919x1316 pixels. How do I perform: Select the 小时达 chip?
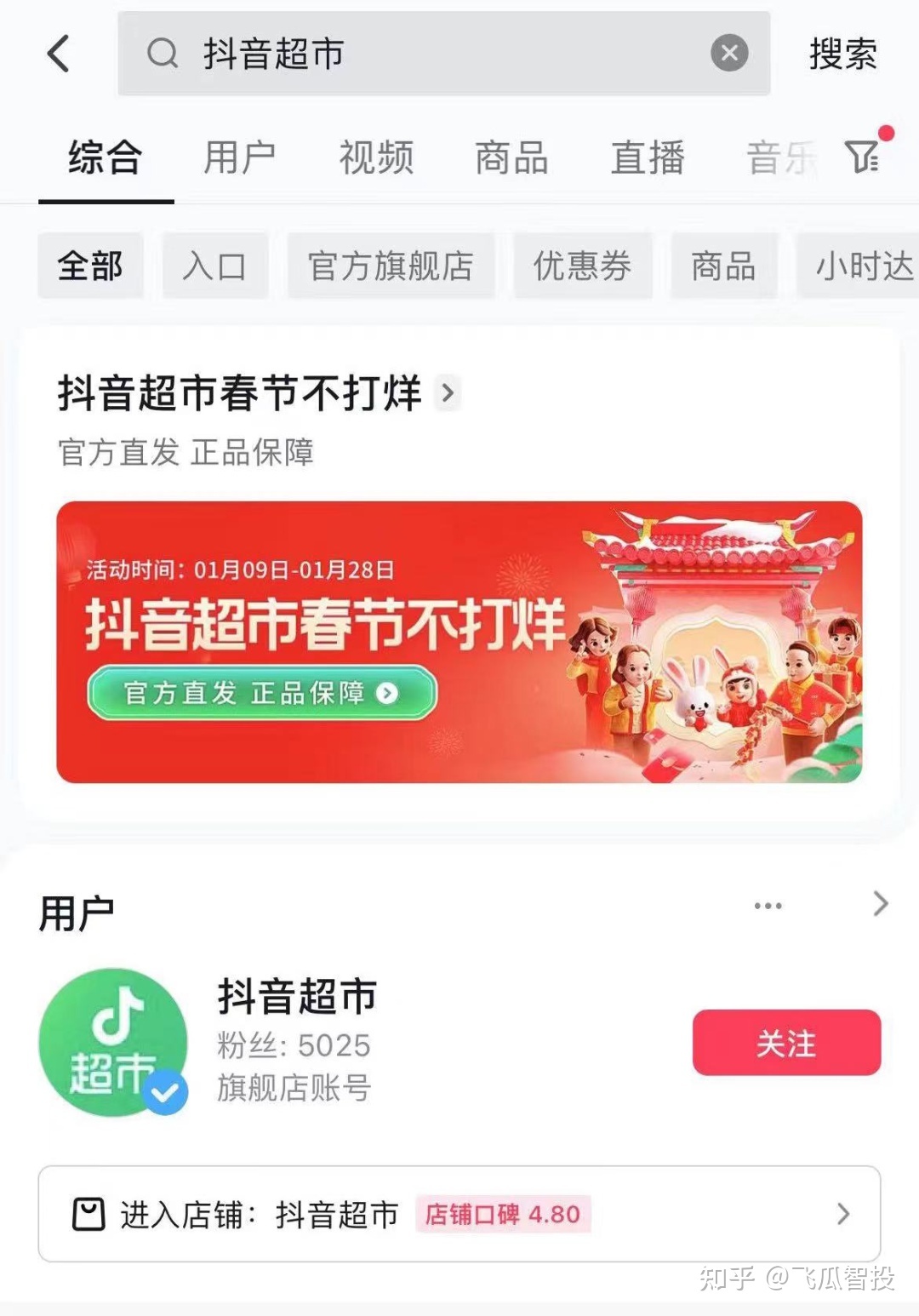[861, 266]
